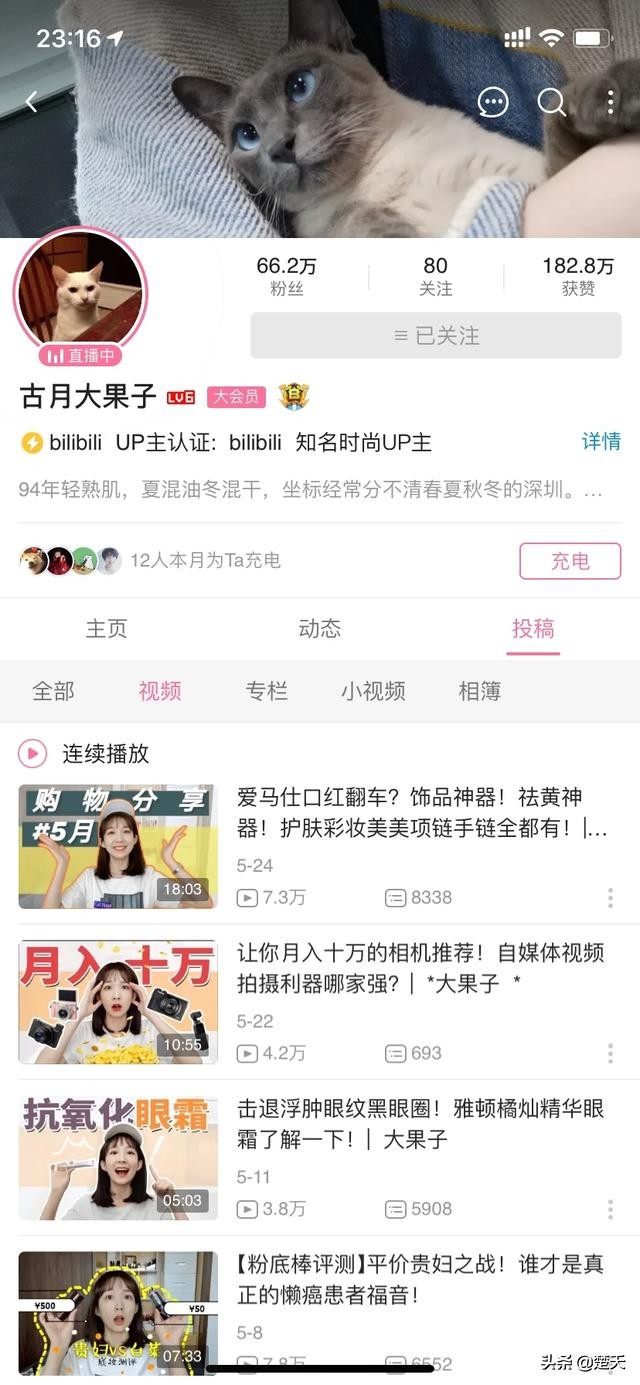The width and height of the screenshot is (640, 1385).
Task: Open the message chat bubble icon
Action: (x=493, y=101)
